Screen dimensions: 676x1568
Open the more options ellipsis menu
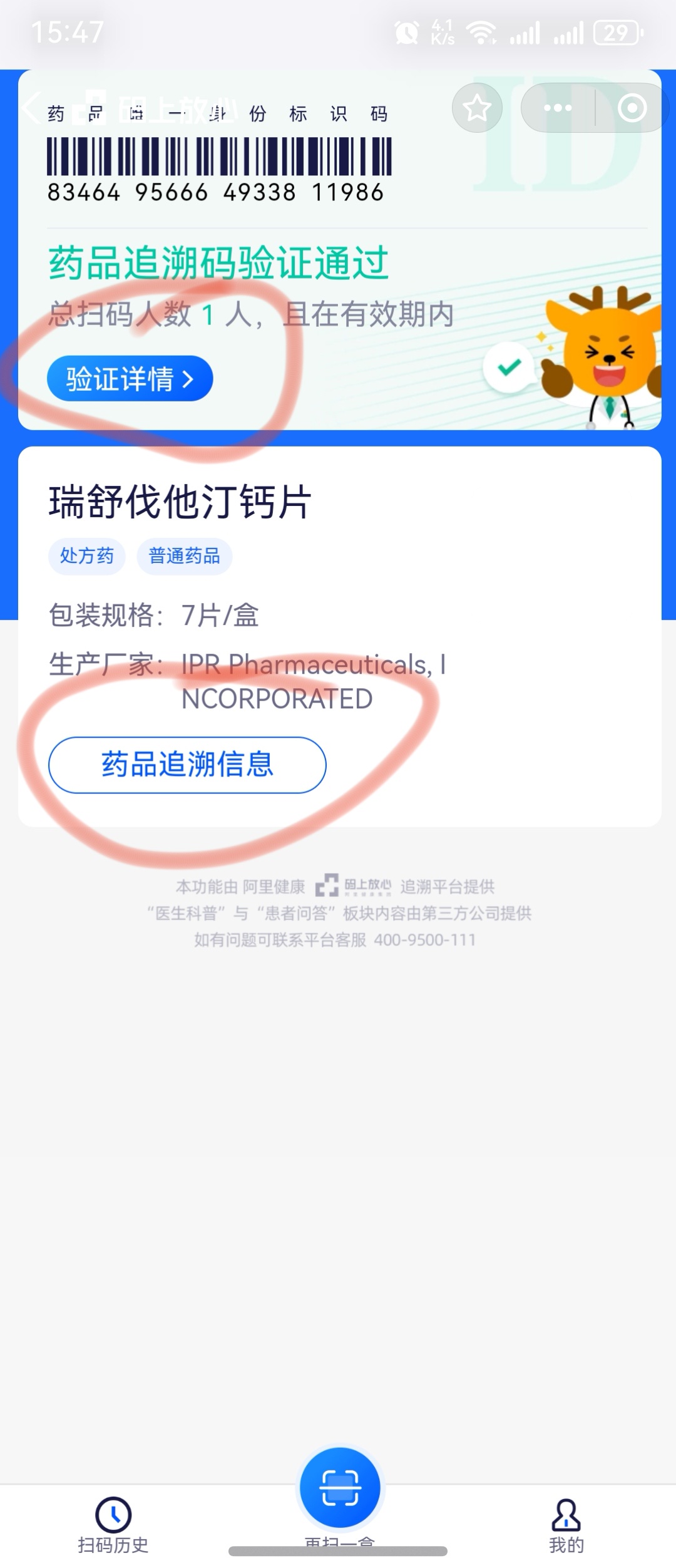(557, 107)
